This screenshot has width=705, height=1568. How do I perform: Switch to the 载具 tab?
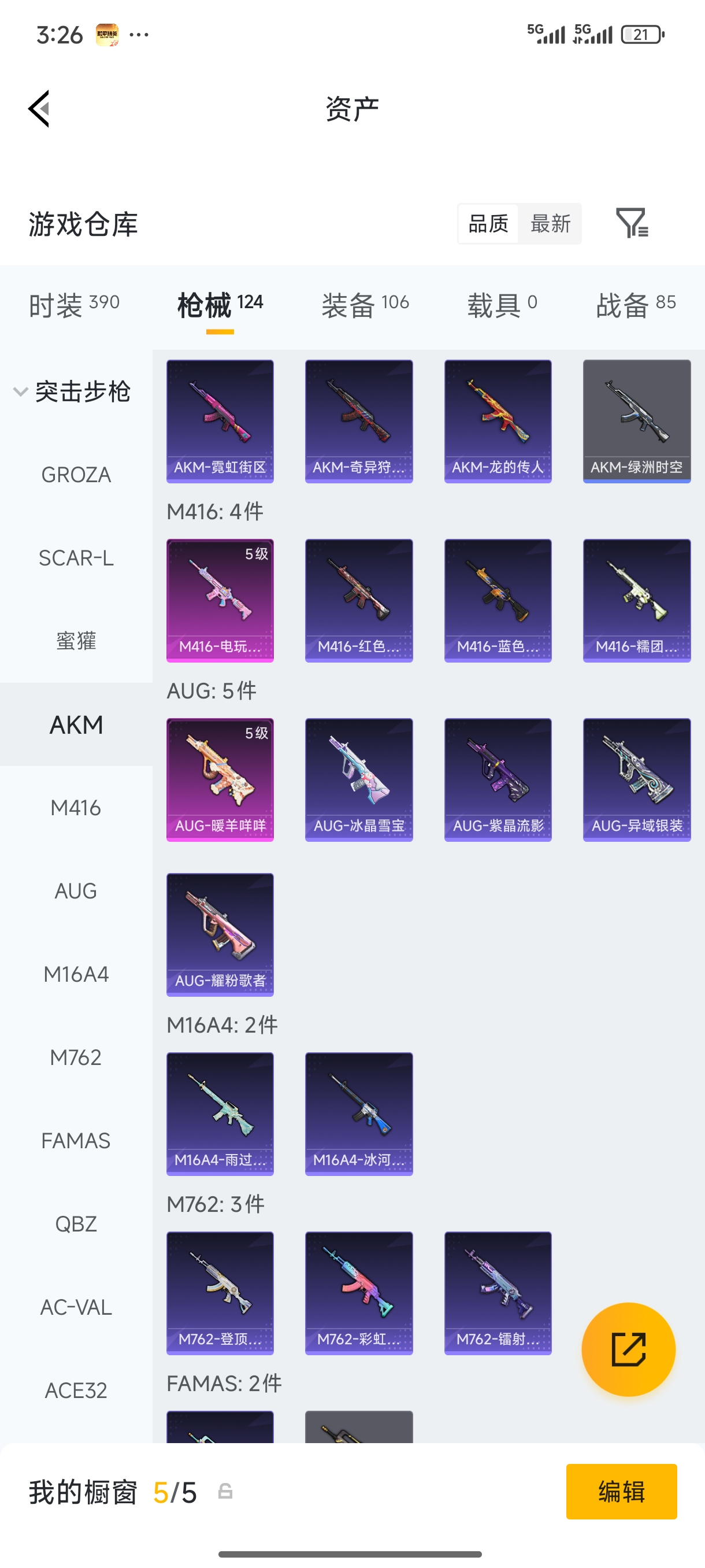point(502,304)
